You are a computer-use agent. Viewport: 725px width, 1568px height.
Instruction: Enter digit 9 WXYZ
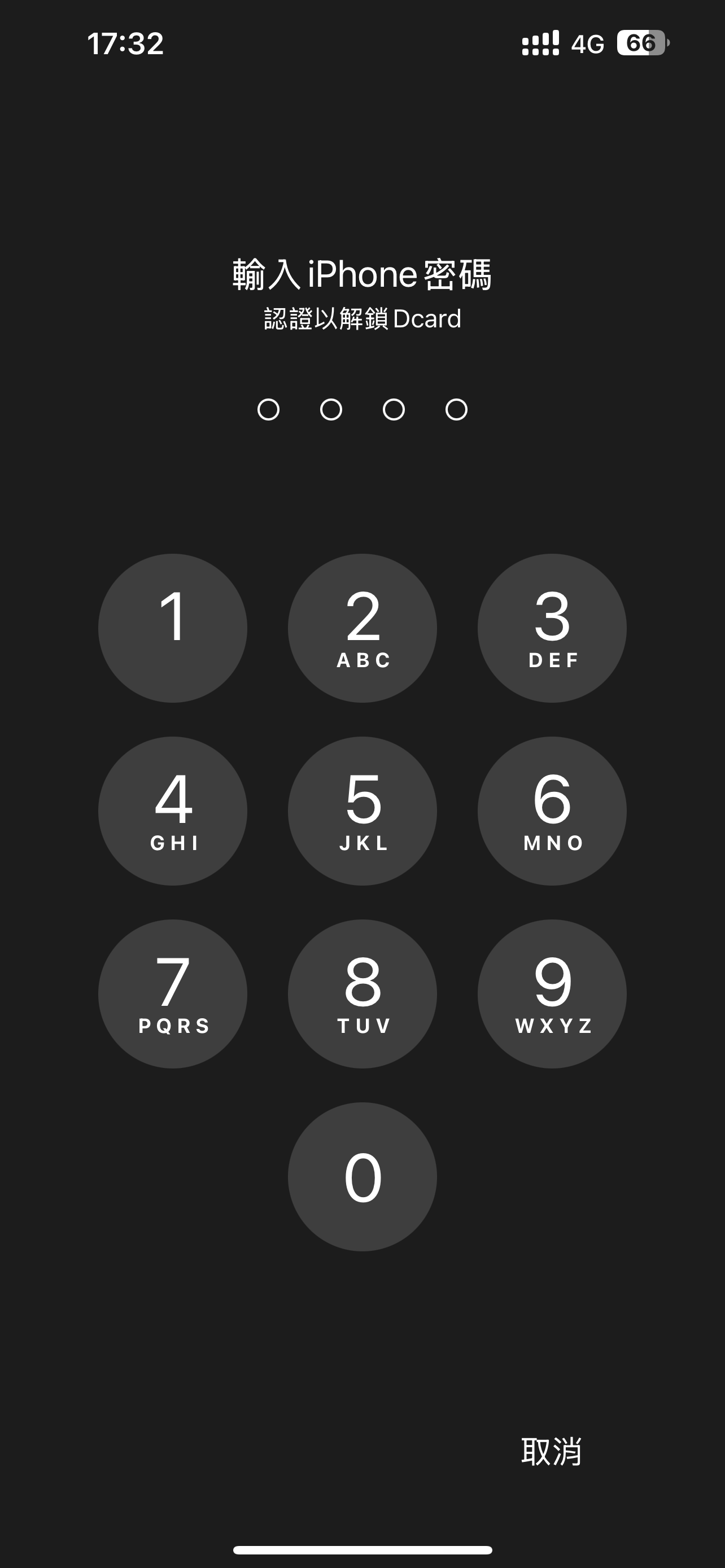pos(552,993)
